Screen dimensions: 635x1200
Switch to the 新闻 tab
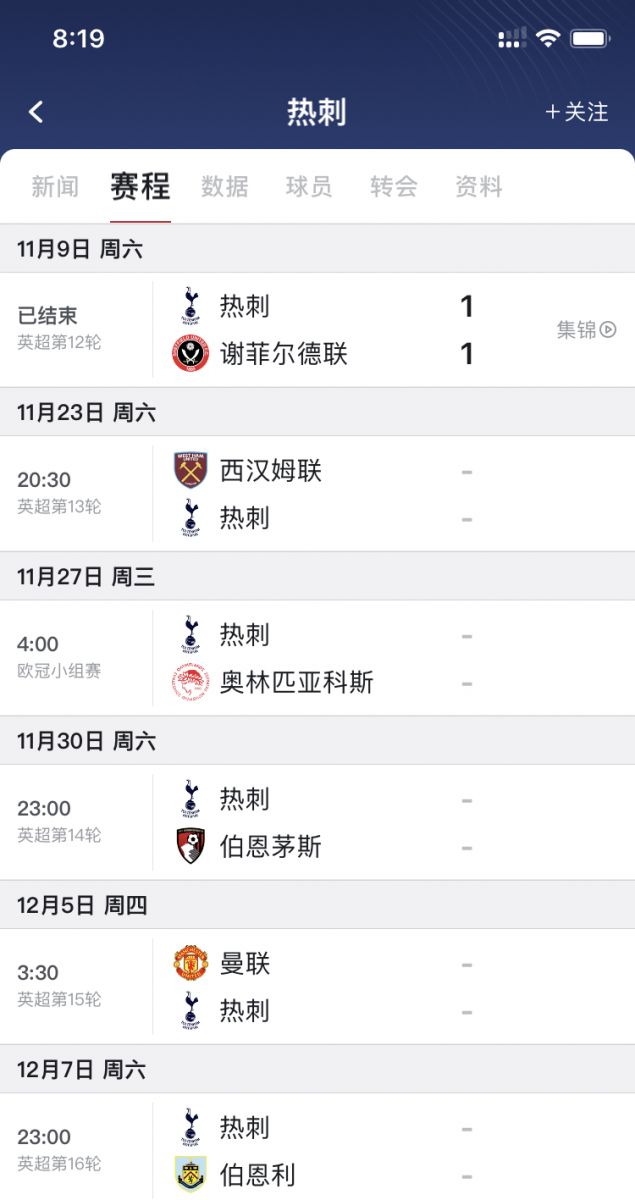click(55, 186)
